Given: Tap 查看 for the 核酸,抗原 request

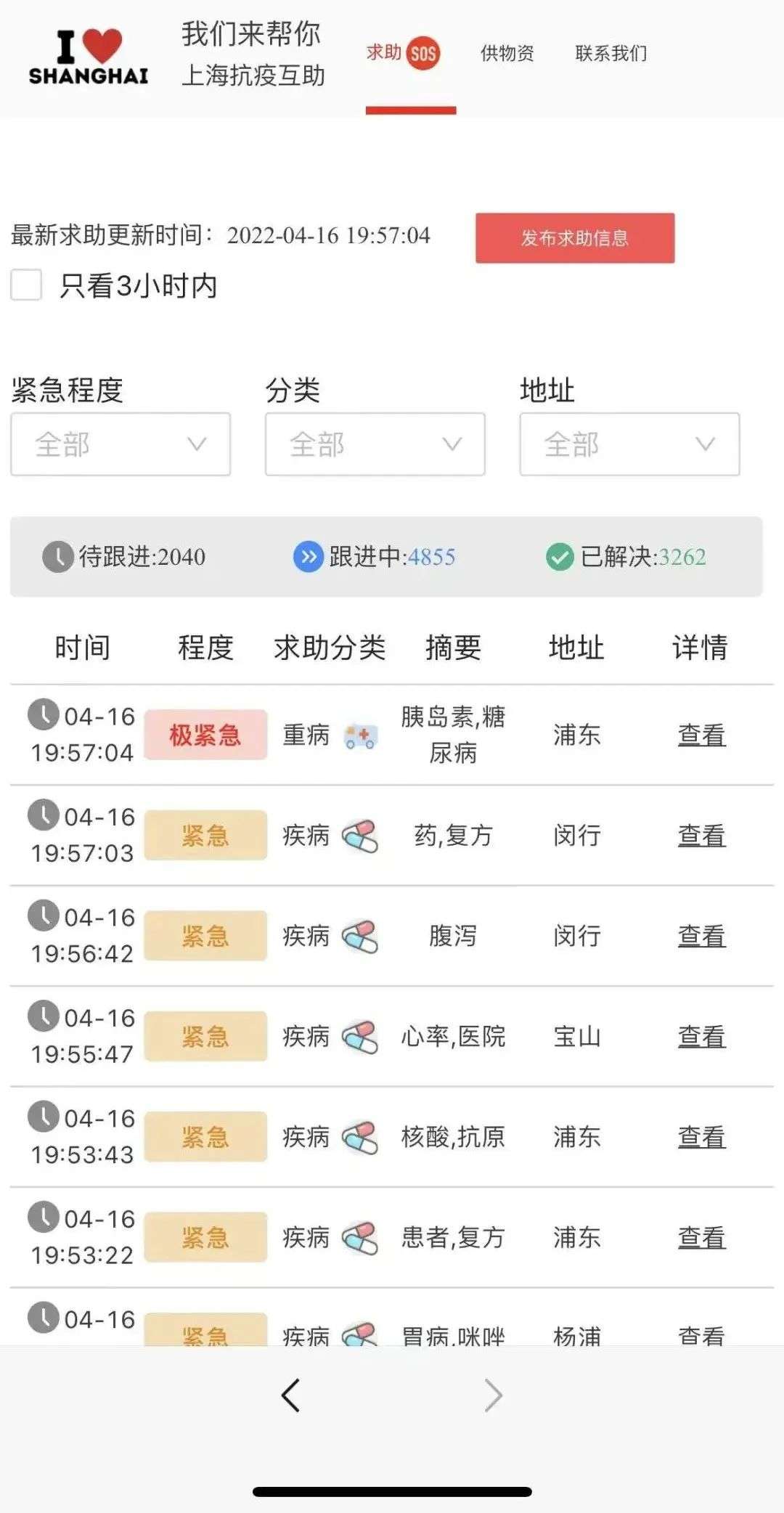Looking at the screenshot, I should (701, 1137).
